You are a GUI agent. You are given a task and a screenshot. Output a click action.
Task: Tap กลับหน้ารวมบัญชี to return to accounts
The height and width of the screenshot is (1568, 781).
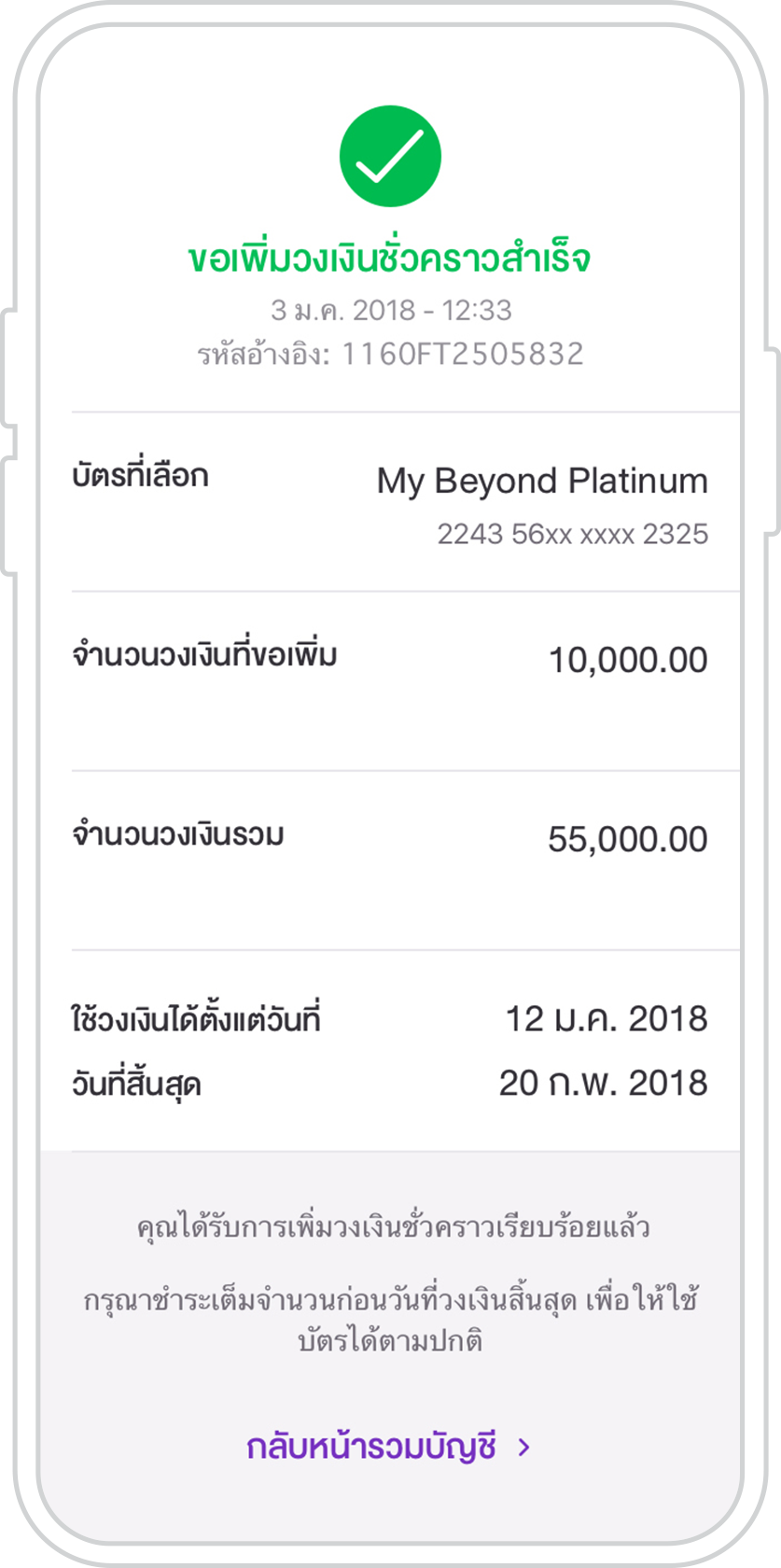click(x=388, y=1447)
